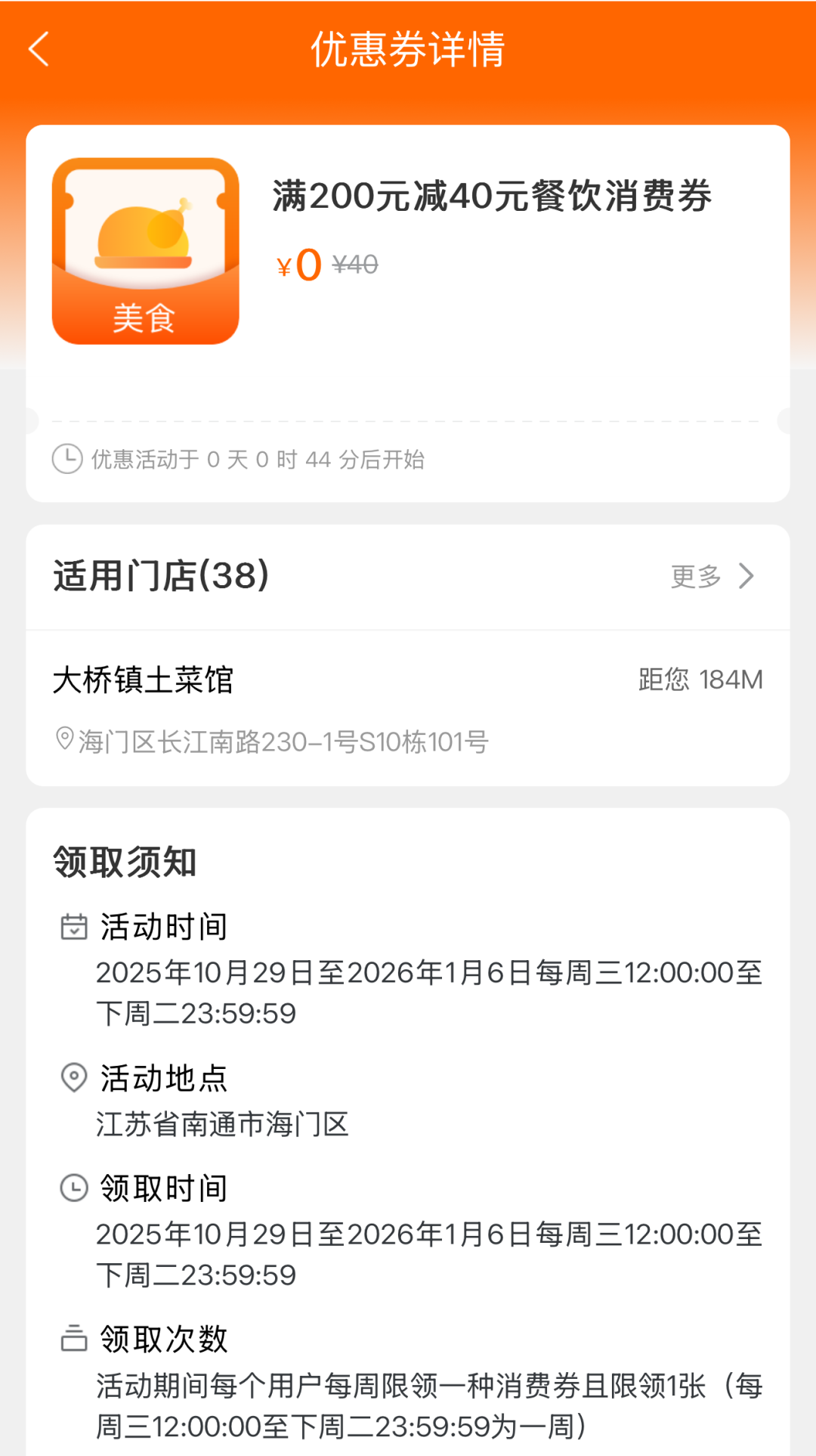Tap the distance label 距您 184M

pyautogui.click(x=700, y=680)
